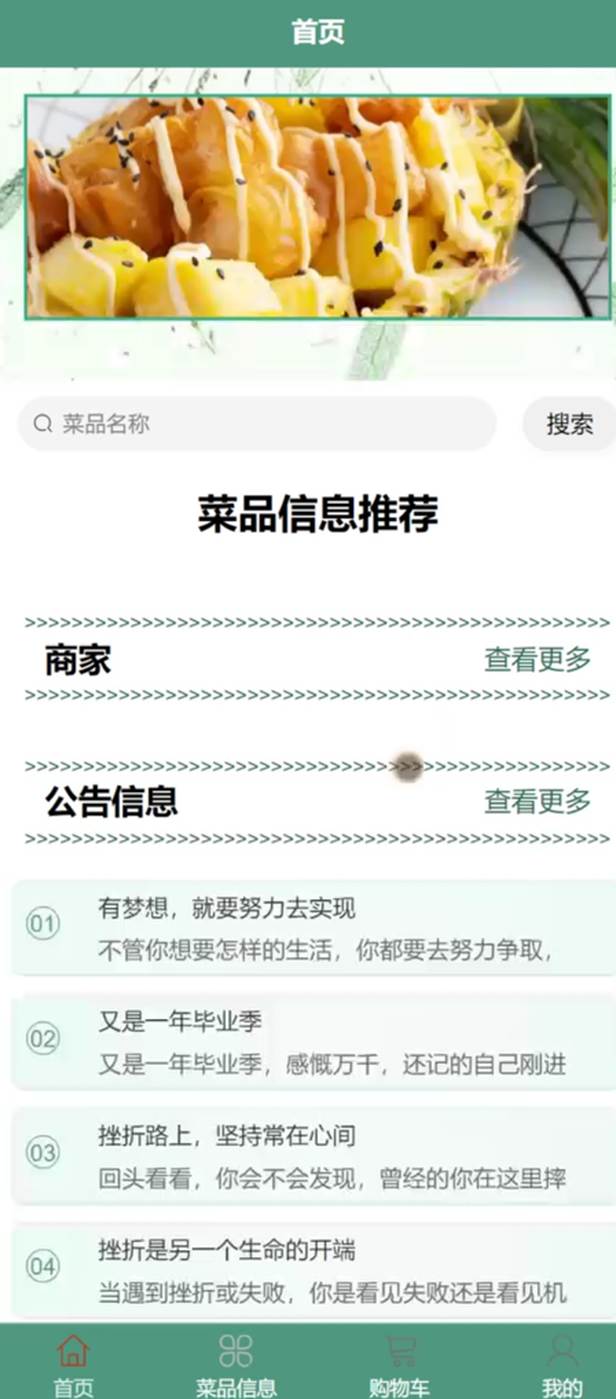Tap the 搜索 button
The width and height of the screenshot is (616, 1399).
(569, 424)
